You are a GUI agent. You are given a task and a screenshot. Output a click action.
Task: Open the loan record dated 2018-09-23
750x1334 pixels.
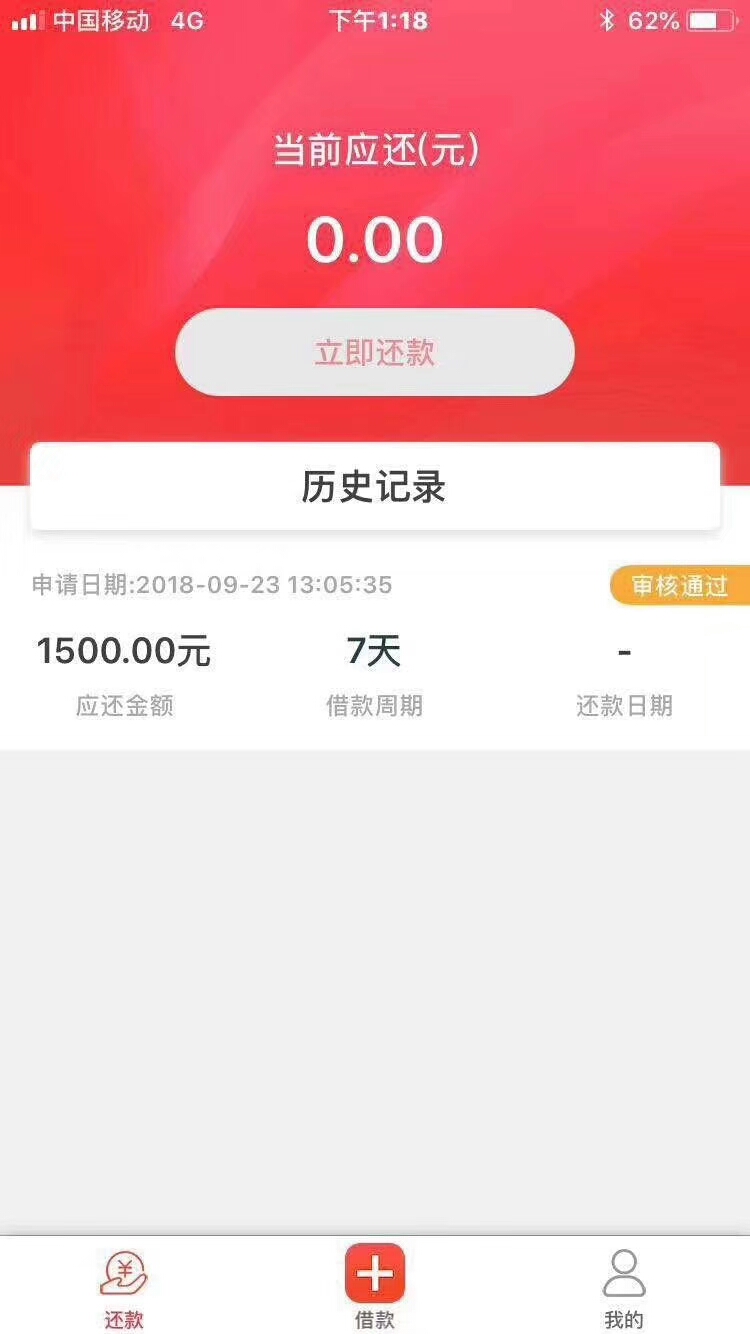(375, 647)
